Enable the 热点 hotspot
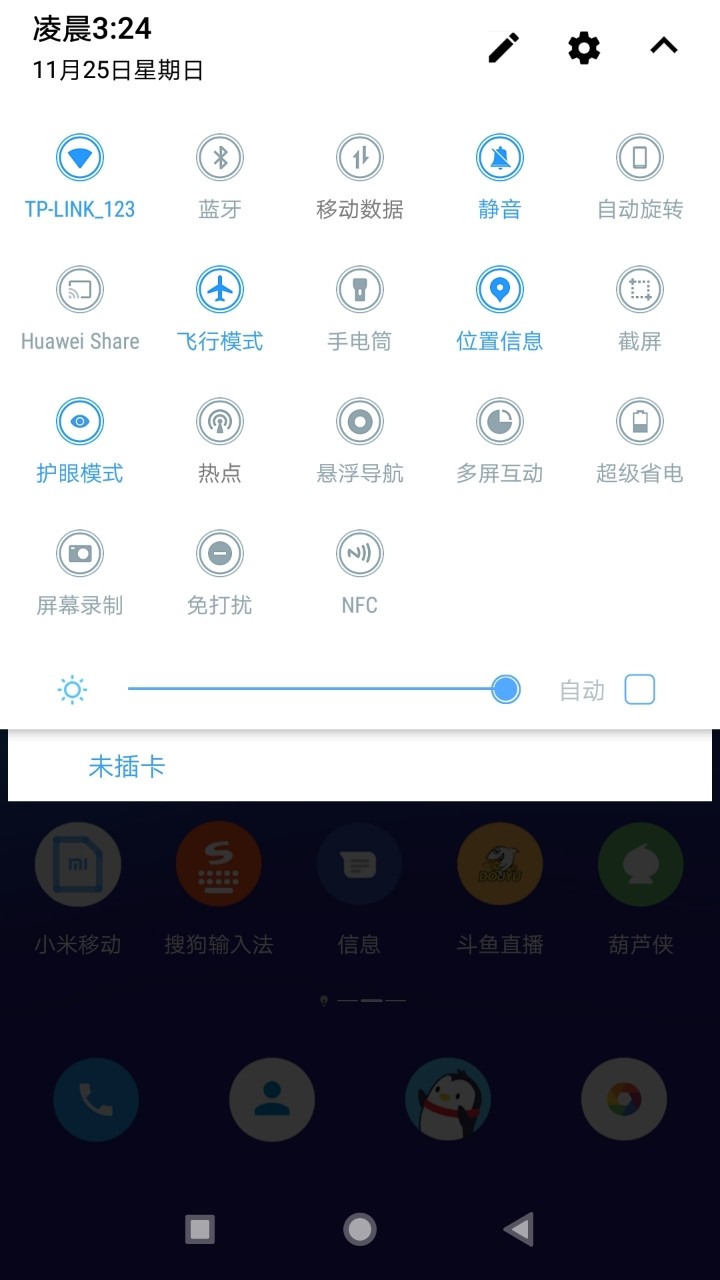This screenshot has width=720, height=1280. click(220, 422)
